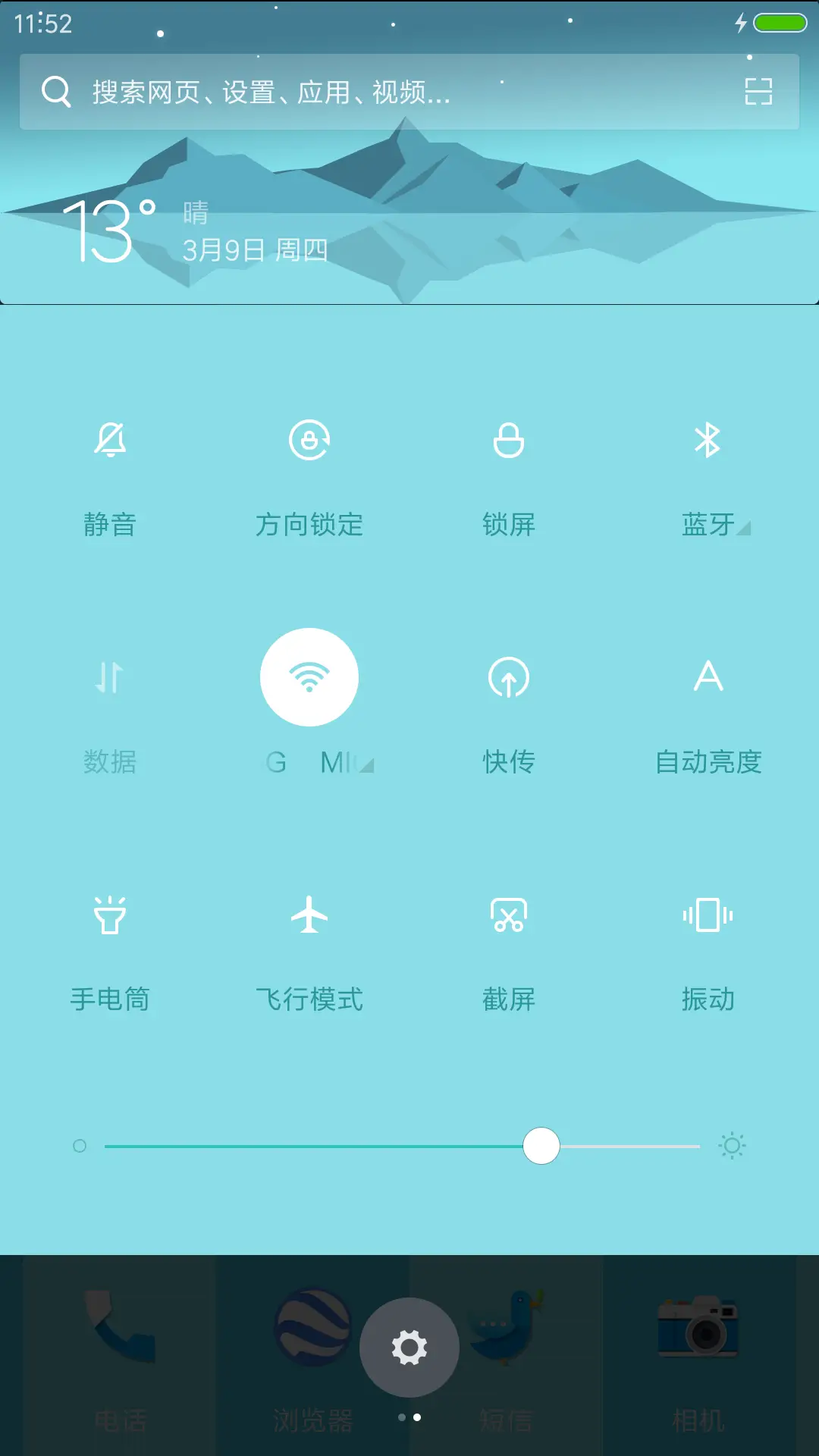Toggle Wi-Fi off
The image size is (819, 1456).
309,677
